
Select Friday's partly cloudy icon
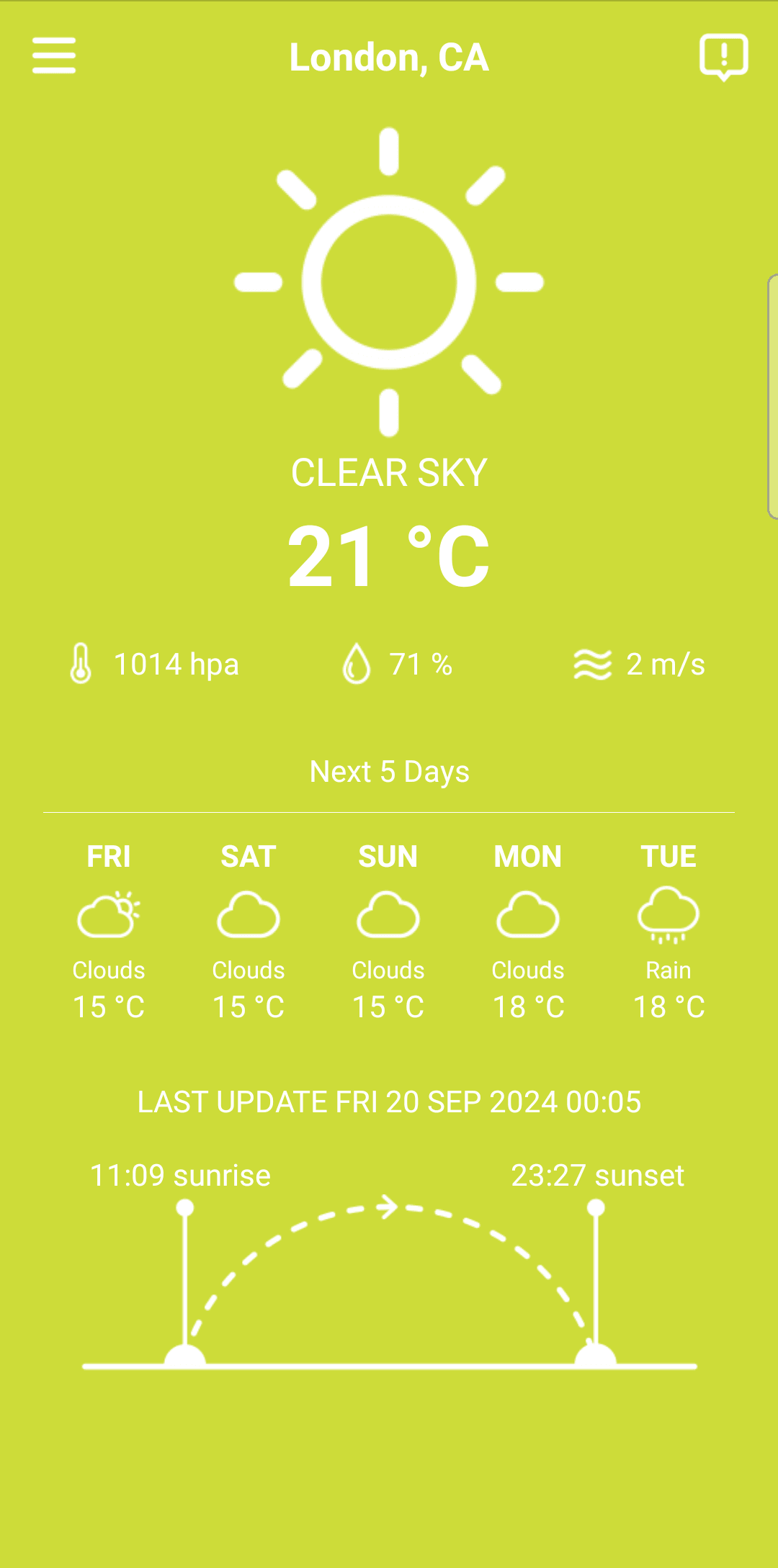pos(107,915)
